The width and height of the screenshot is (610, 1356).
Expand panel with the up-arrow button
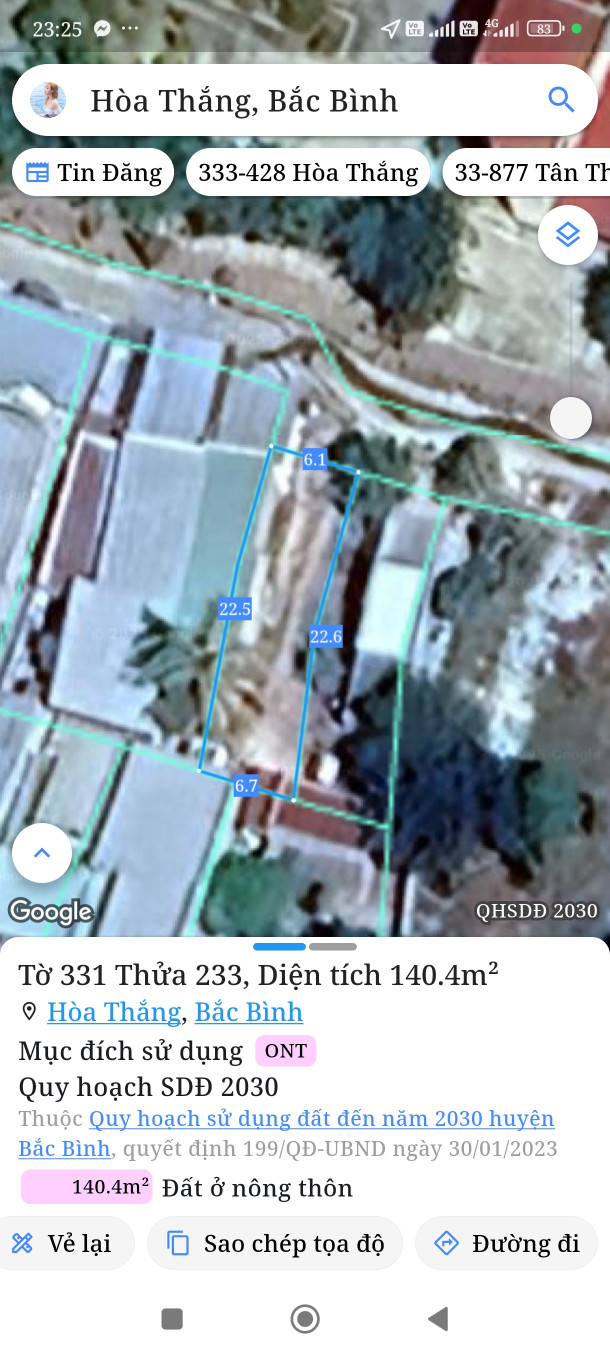click(x=42, y=853)
